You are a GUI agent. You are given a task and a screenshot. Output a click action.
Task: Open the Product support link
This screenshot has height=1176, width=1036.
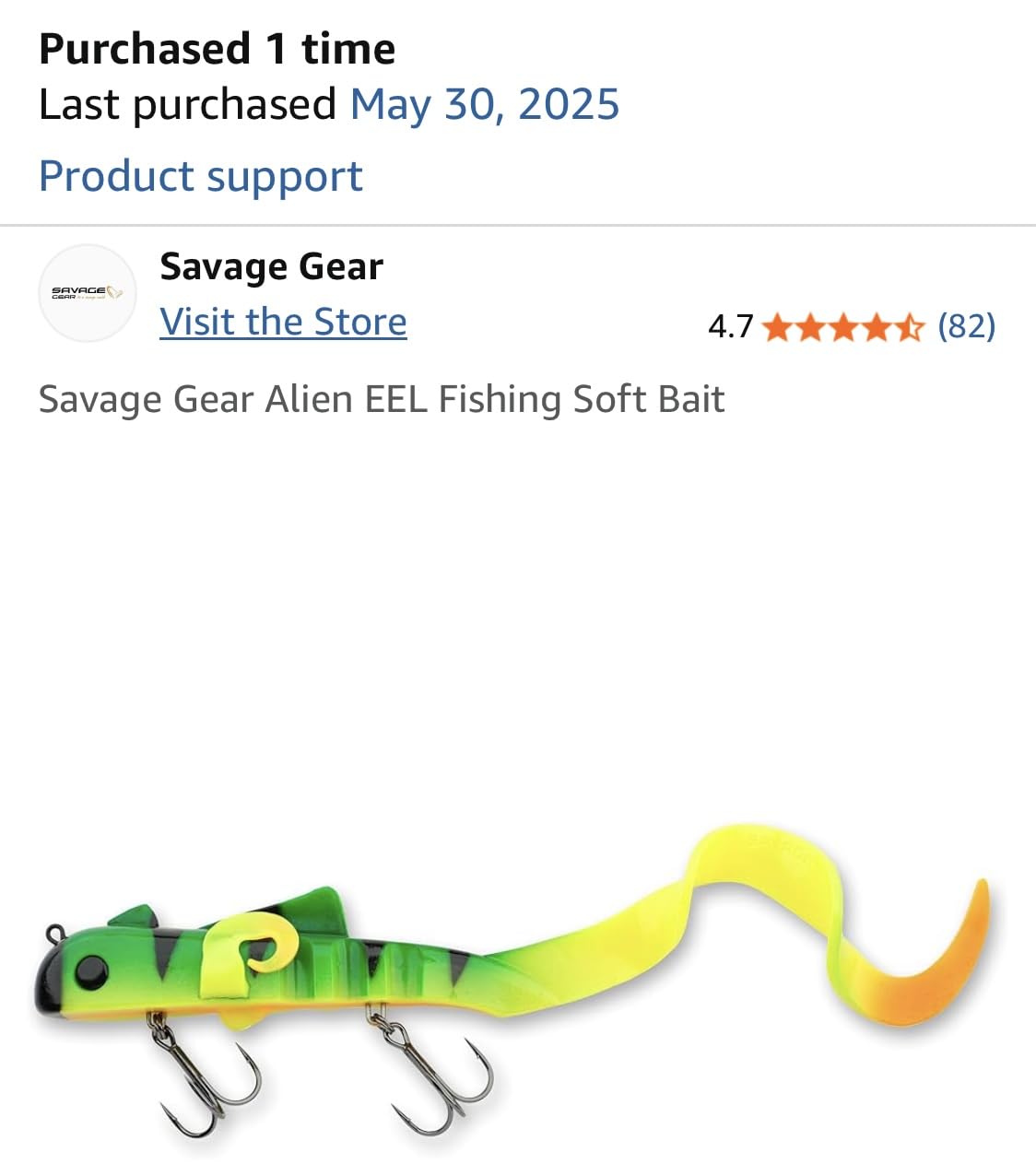point(201,176)
